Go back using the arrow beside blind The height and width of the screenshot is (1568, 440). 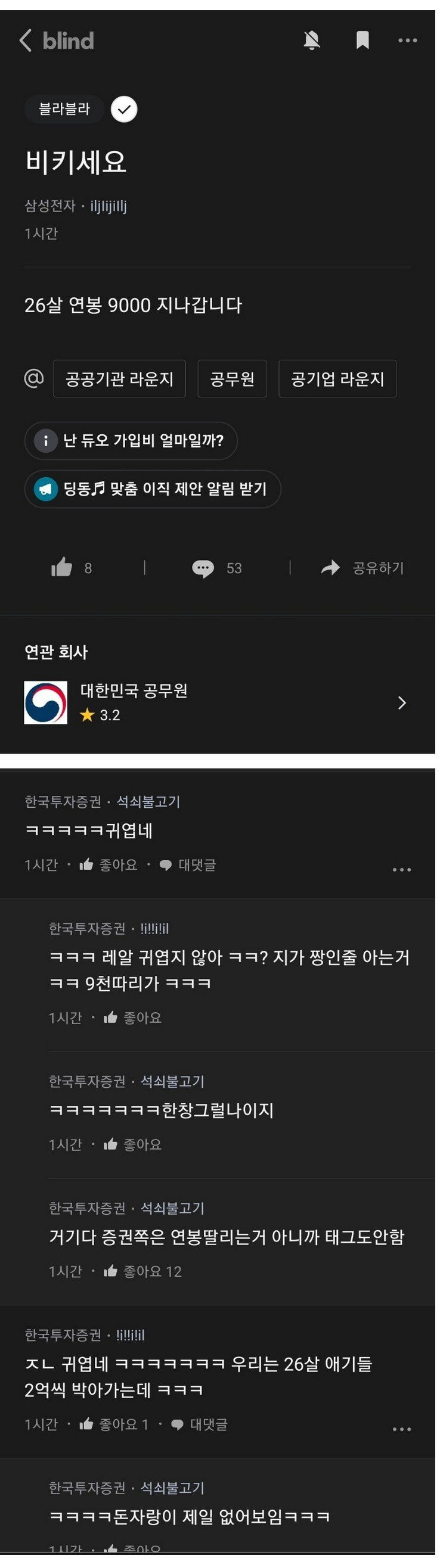(26, 41)
